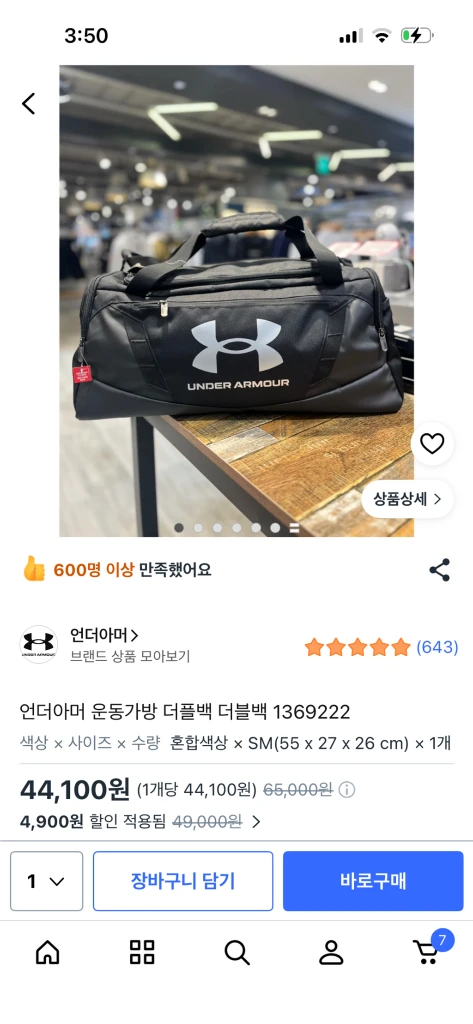The width and height of the screenshot is (473, 1024).
Task: Add the bag to wishlist with heart
Action: (x=432, y=444)
